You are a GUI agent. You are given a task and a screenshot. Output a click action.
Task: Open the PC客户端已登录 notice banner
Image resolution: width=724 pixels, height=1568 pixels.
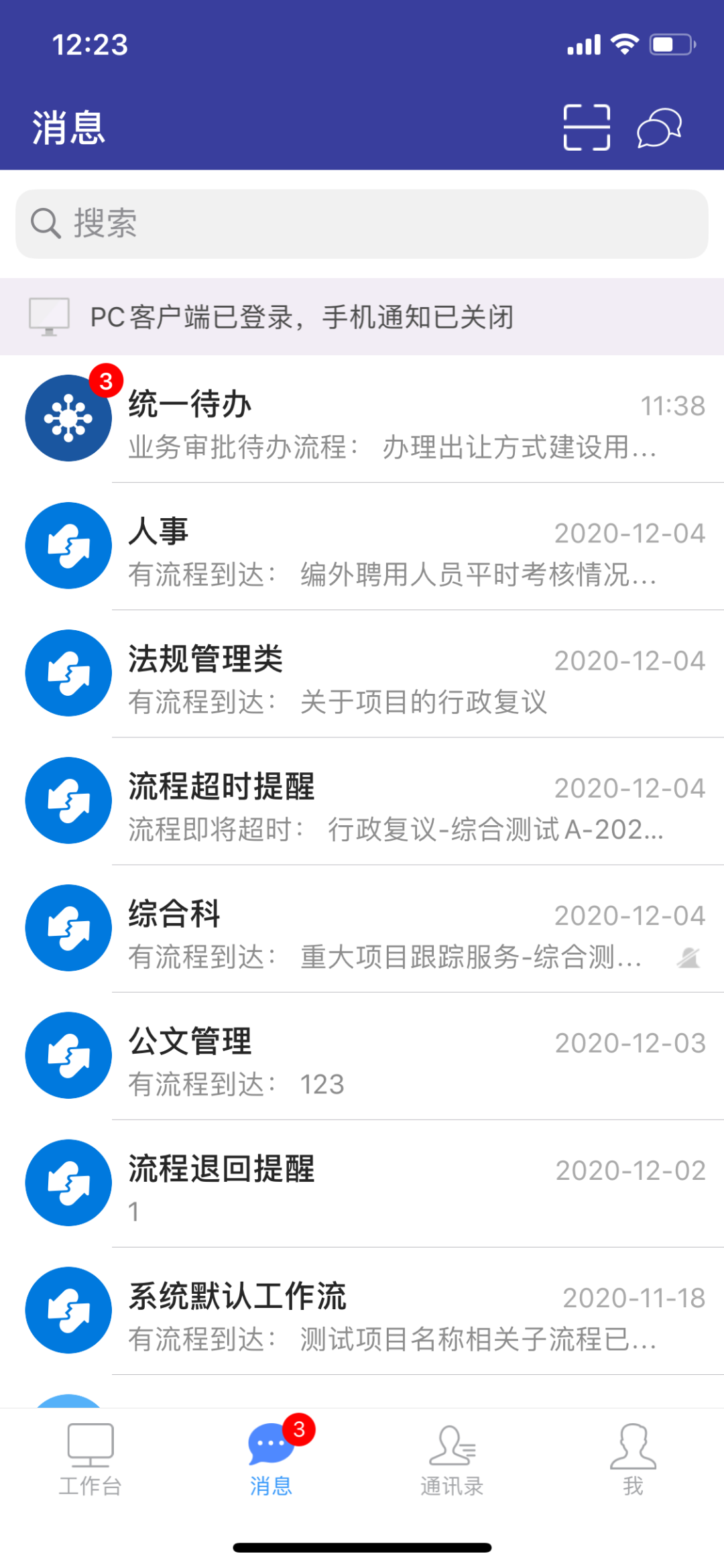[x=362, y=317]
